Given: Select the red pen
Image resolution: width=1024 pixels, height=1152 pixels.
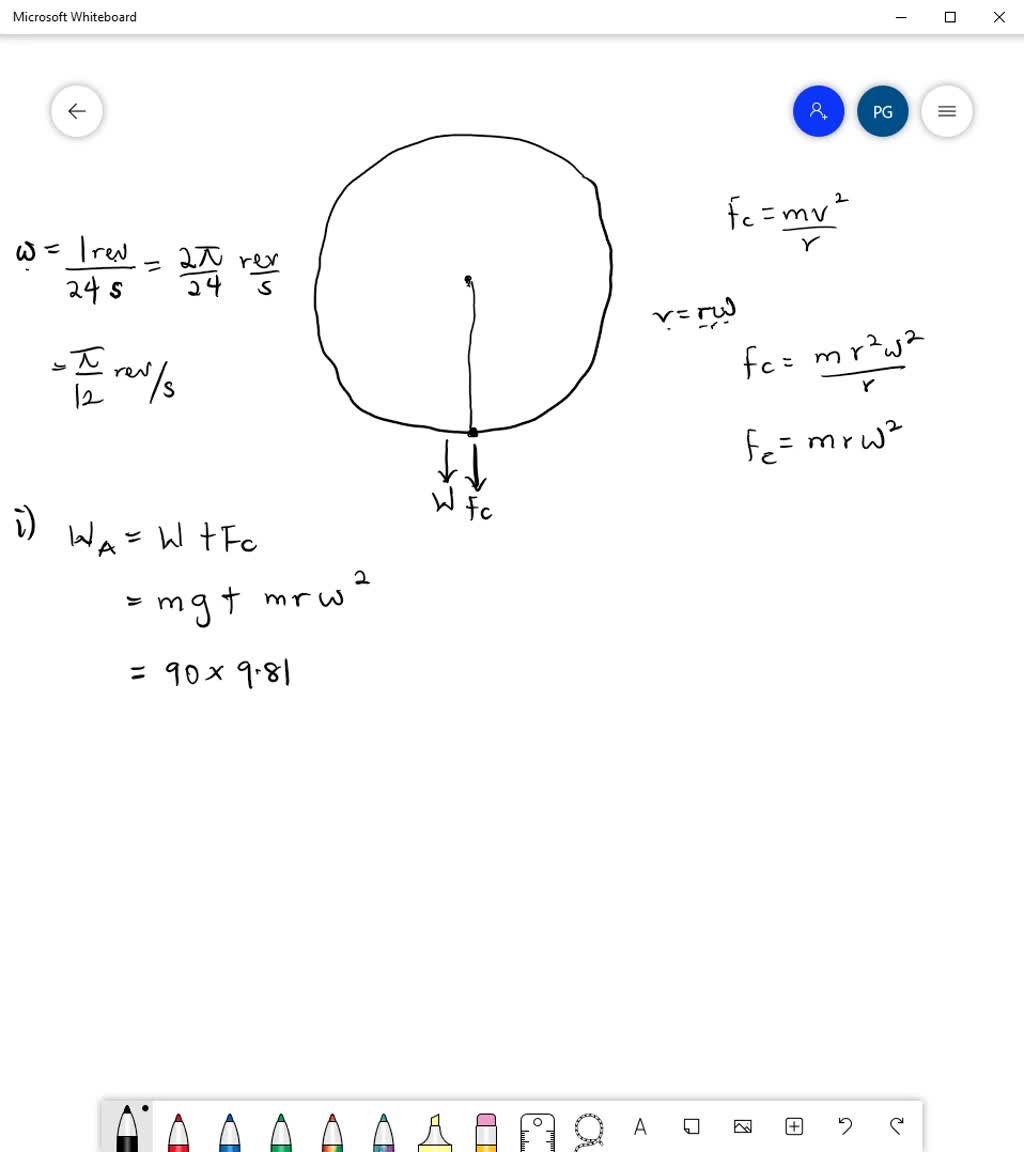Looking at the screenshot, I should coord(178,1130).
